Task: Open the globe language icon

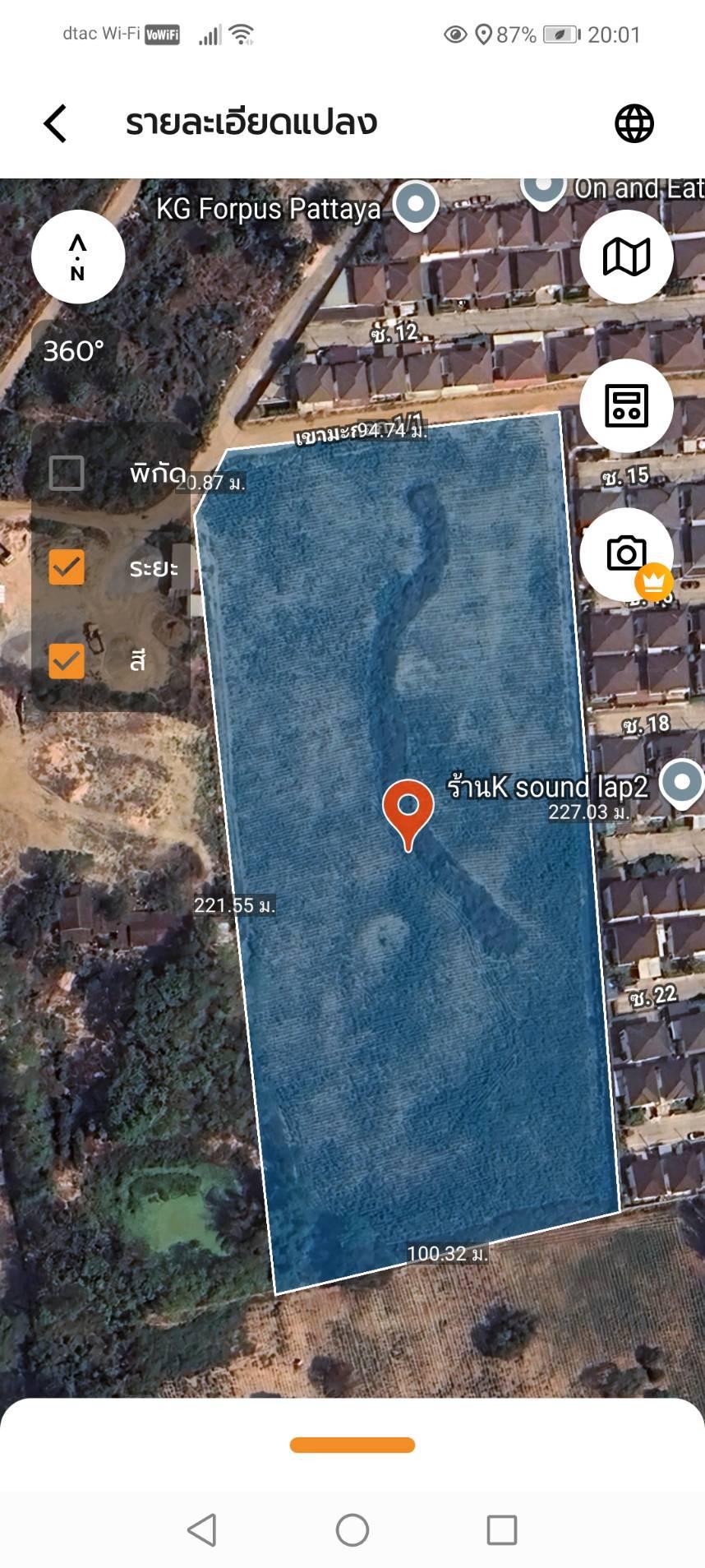Action: (634, 124)
